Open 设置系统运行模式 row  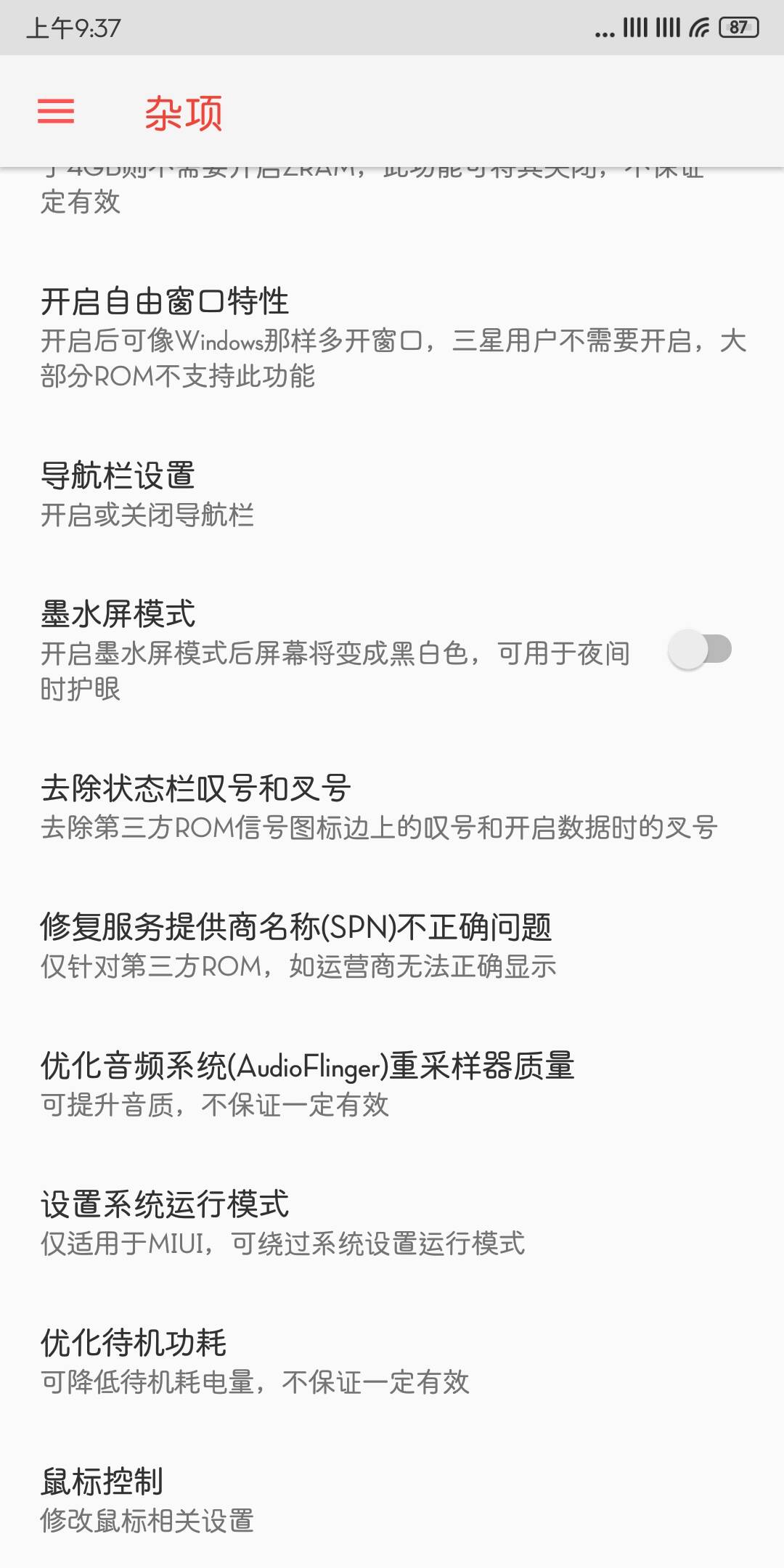click(392, 1222)
